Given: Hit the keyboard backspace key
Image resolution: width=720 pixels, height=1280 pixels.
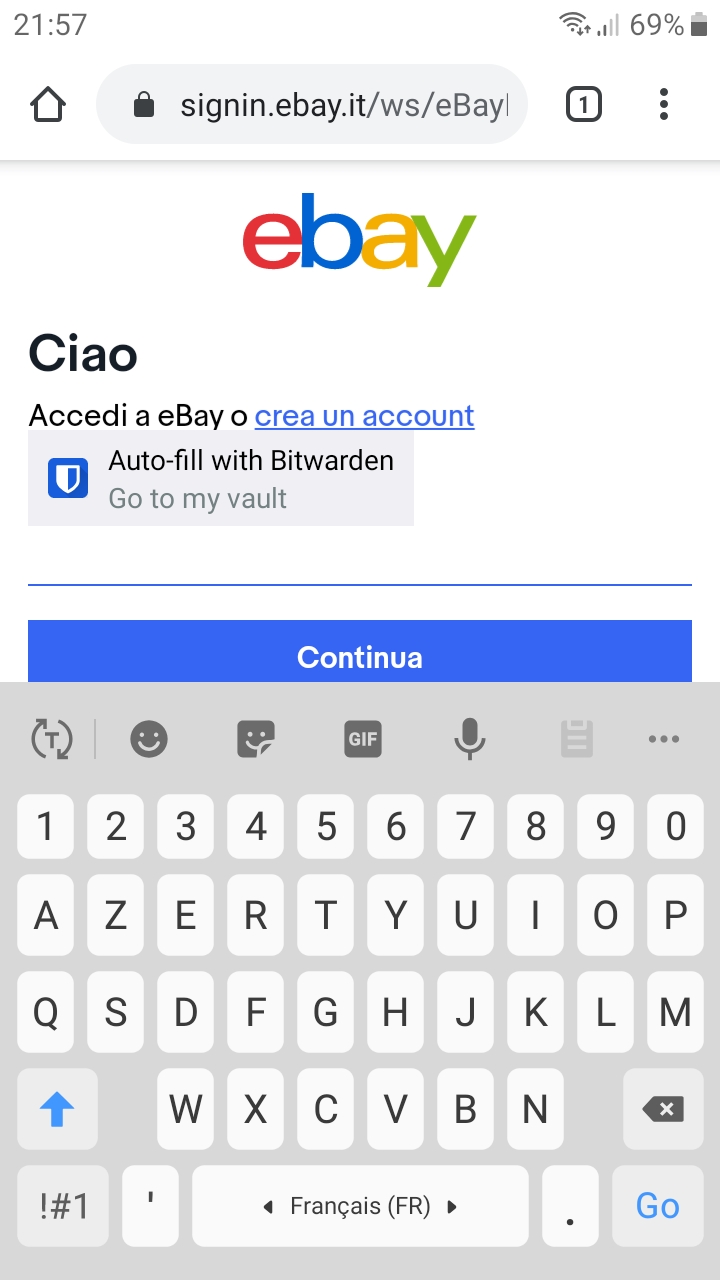Looking at the screenshot, I should click(x=662, y=1109).
